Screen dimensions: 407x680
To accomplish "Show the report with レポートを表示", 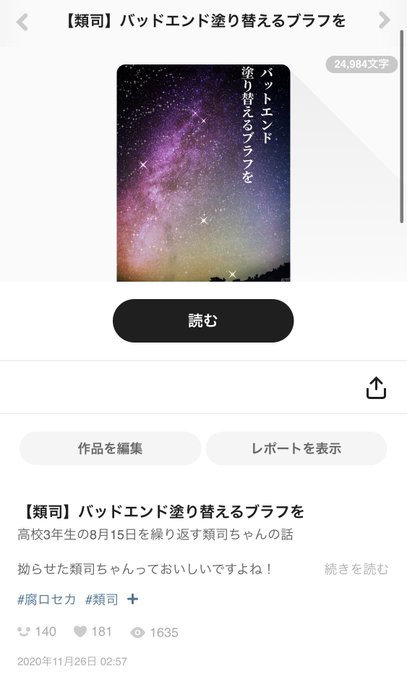I will (296, 448).
